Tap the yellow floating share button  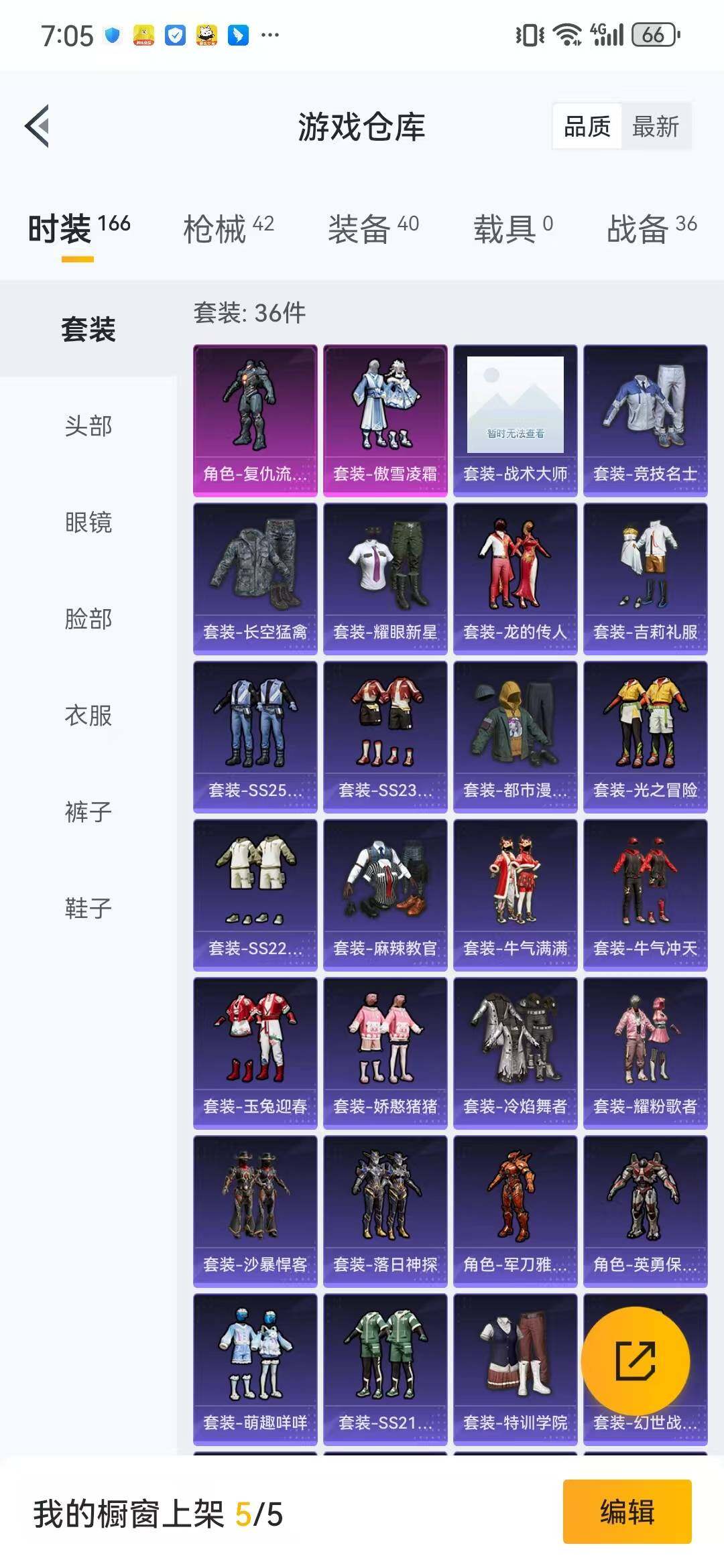tap(635, 1361)
